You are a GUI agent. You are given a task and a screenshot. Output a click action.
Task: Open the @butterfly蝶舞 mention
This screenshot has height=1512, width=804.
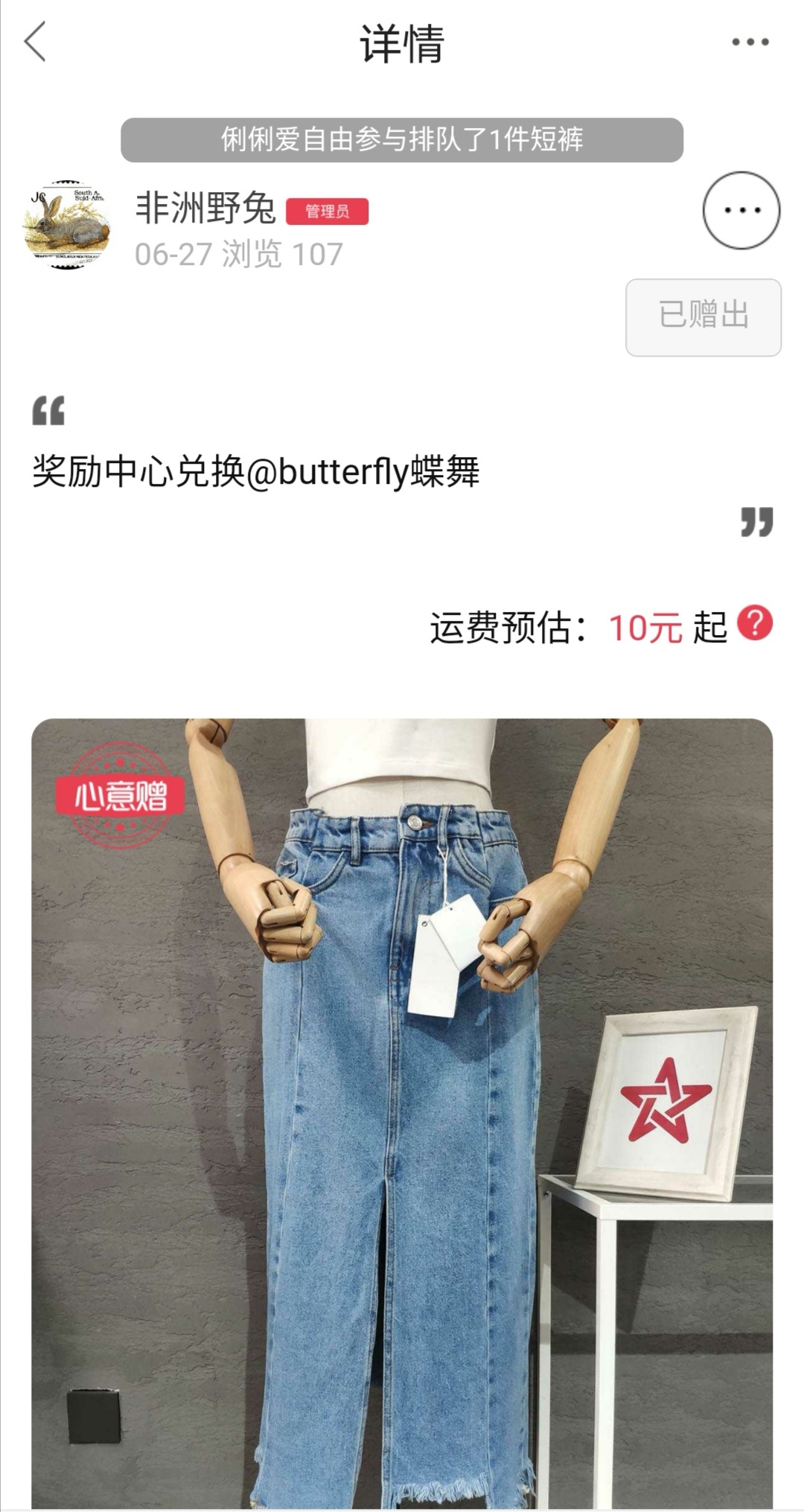click(x=362, y=472)
